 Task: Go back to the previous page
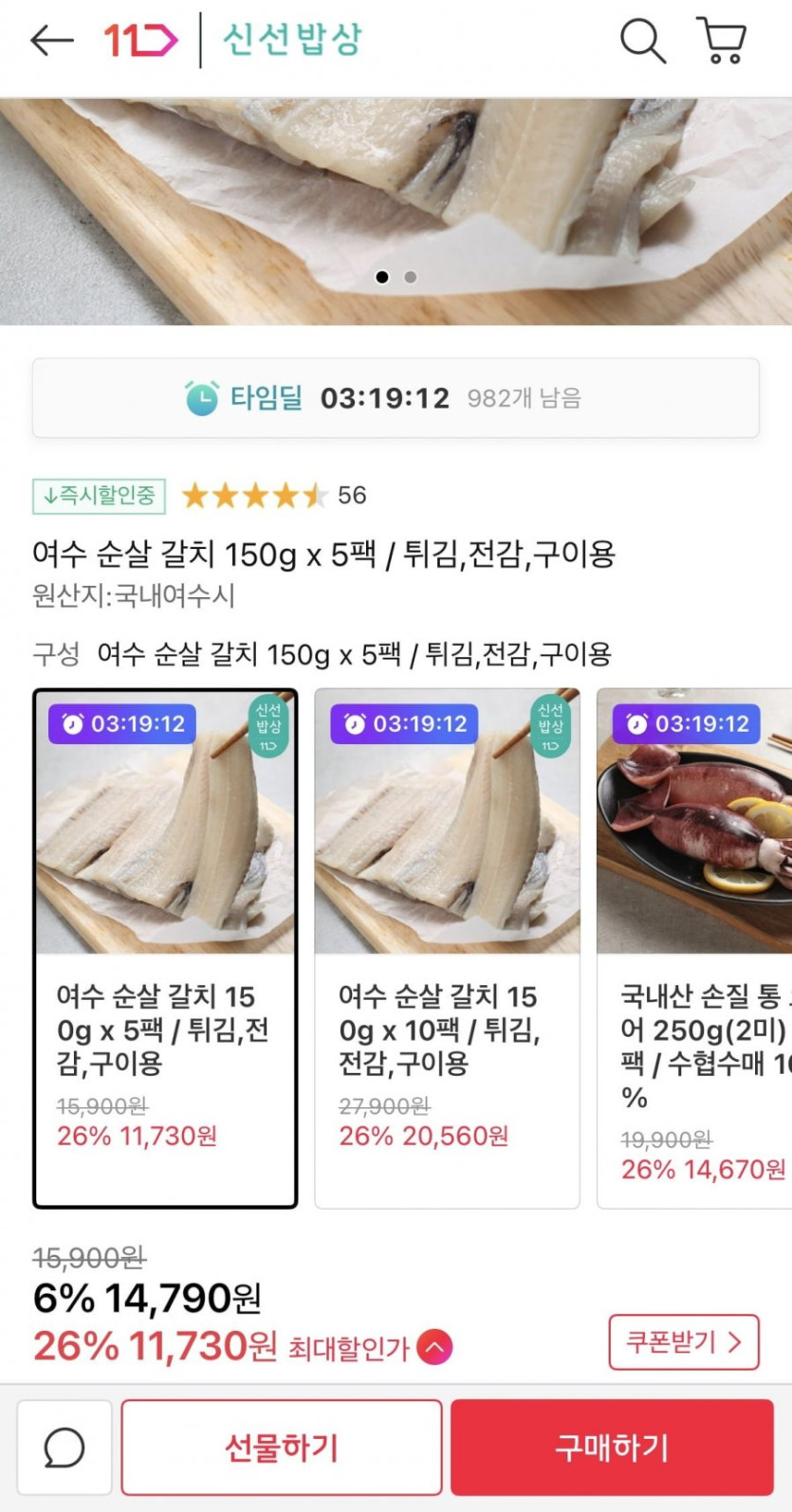(x=51, y=40)
